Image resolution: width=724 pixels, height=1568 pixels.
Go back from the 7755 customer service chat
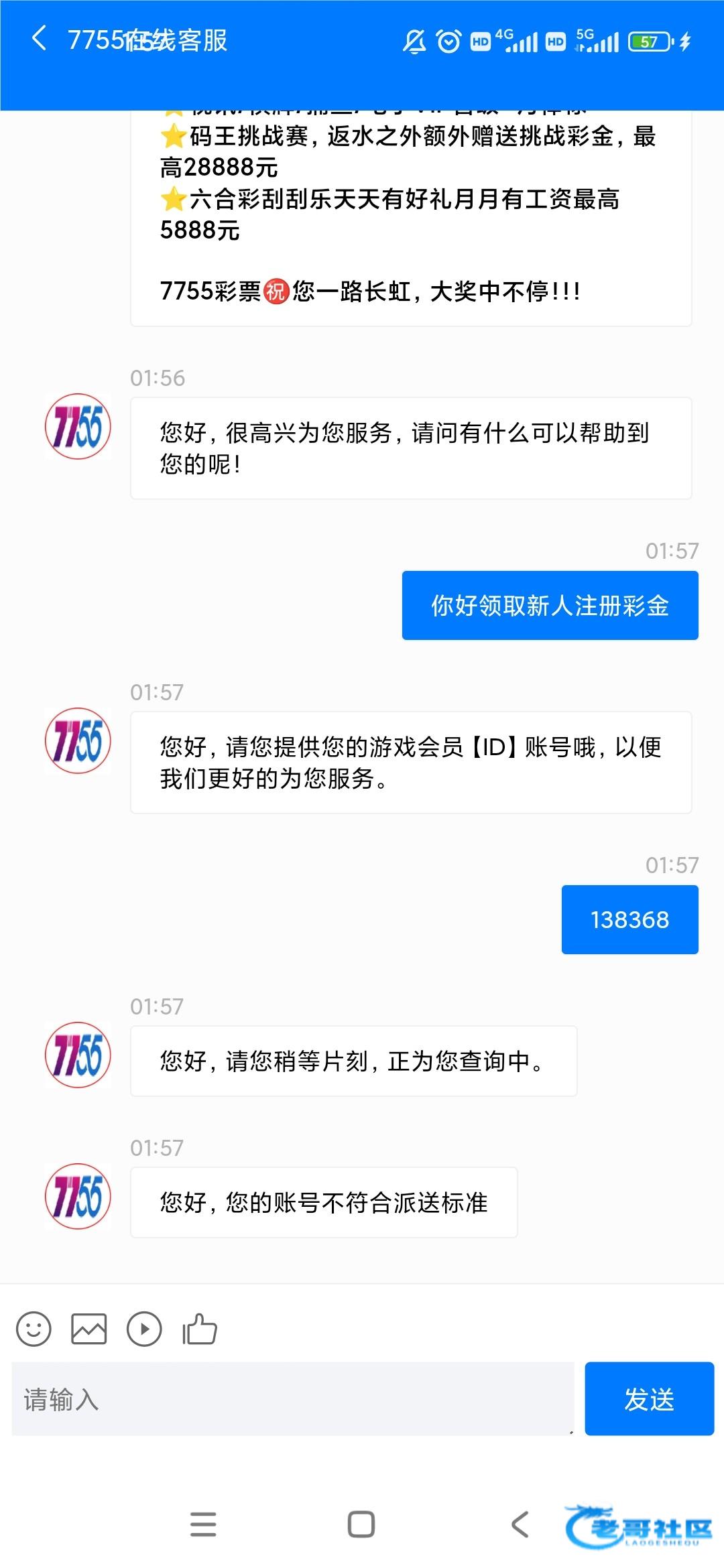click(x=39, y=39)
